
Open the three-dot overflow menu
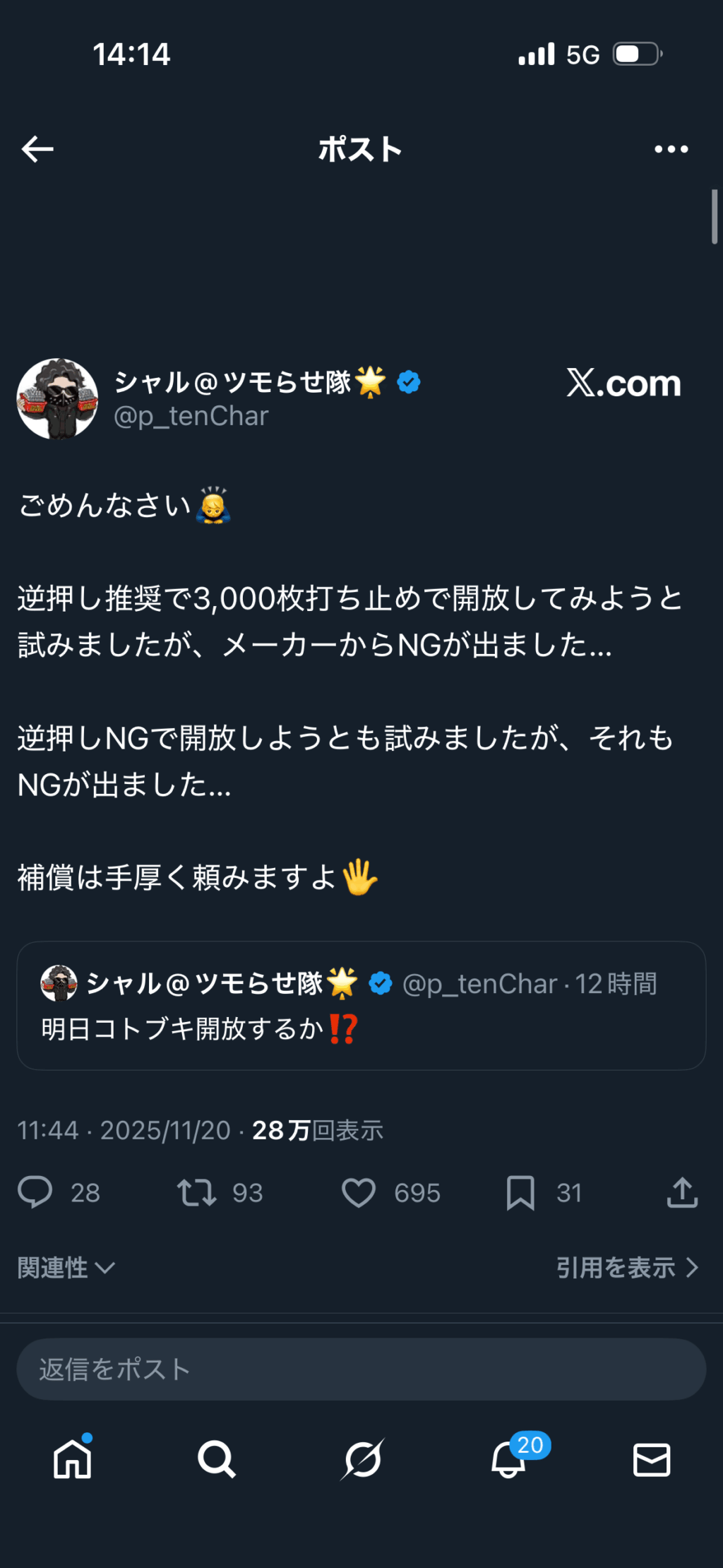click(671, 149)
